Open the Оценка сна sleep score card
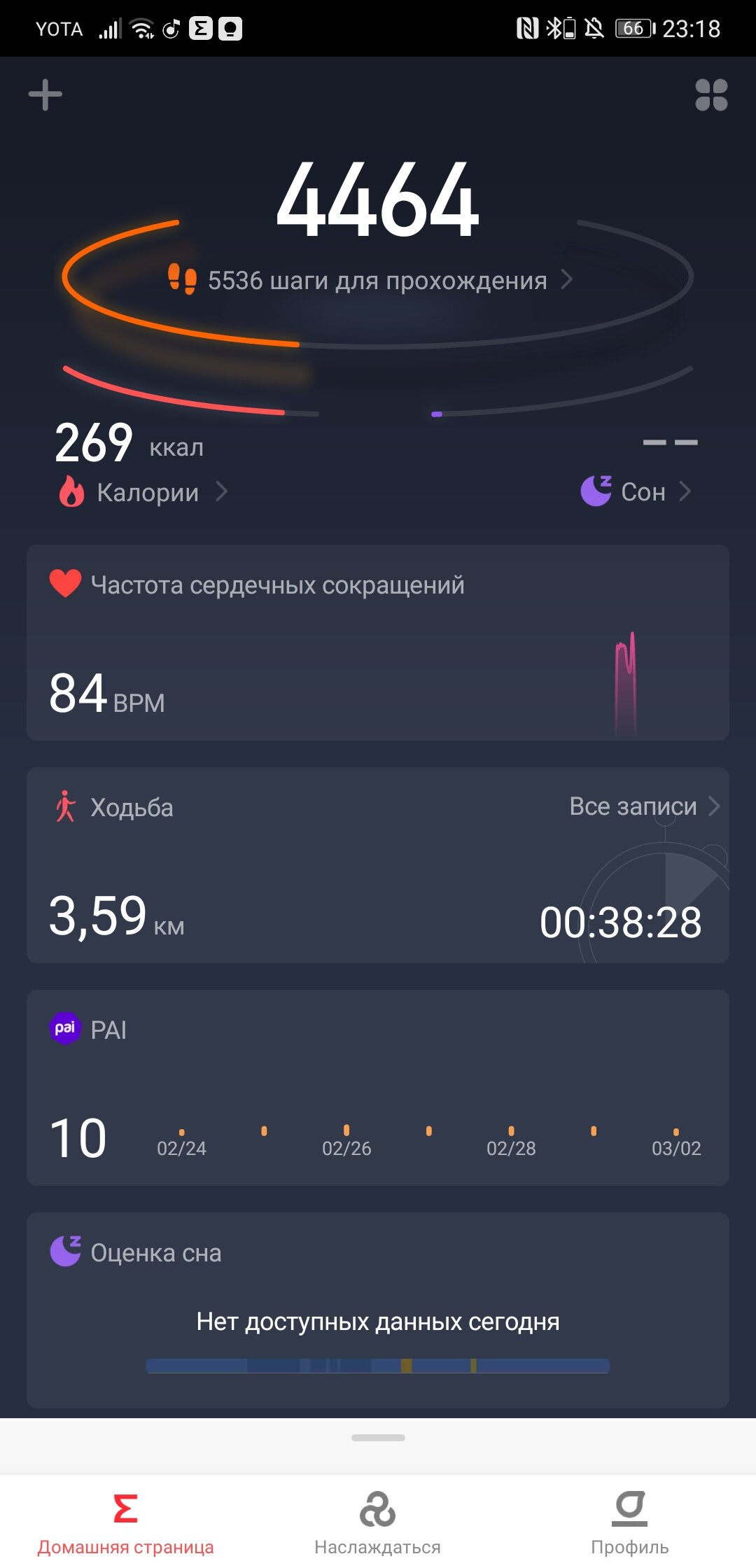The image size is (756, 1568). tap(378, 1309)
